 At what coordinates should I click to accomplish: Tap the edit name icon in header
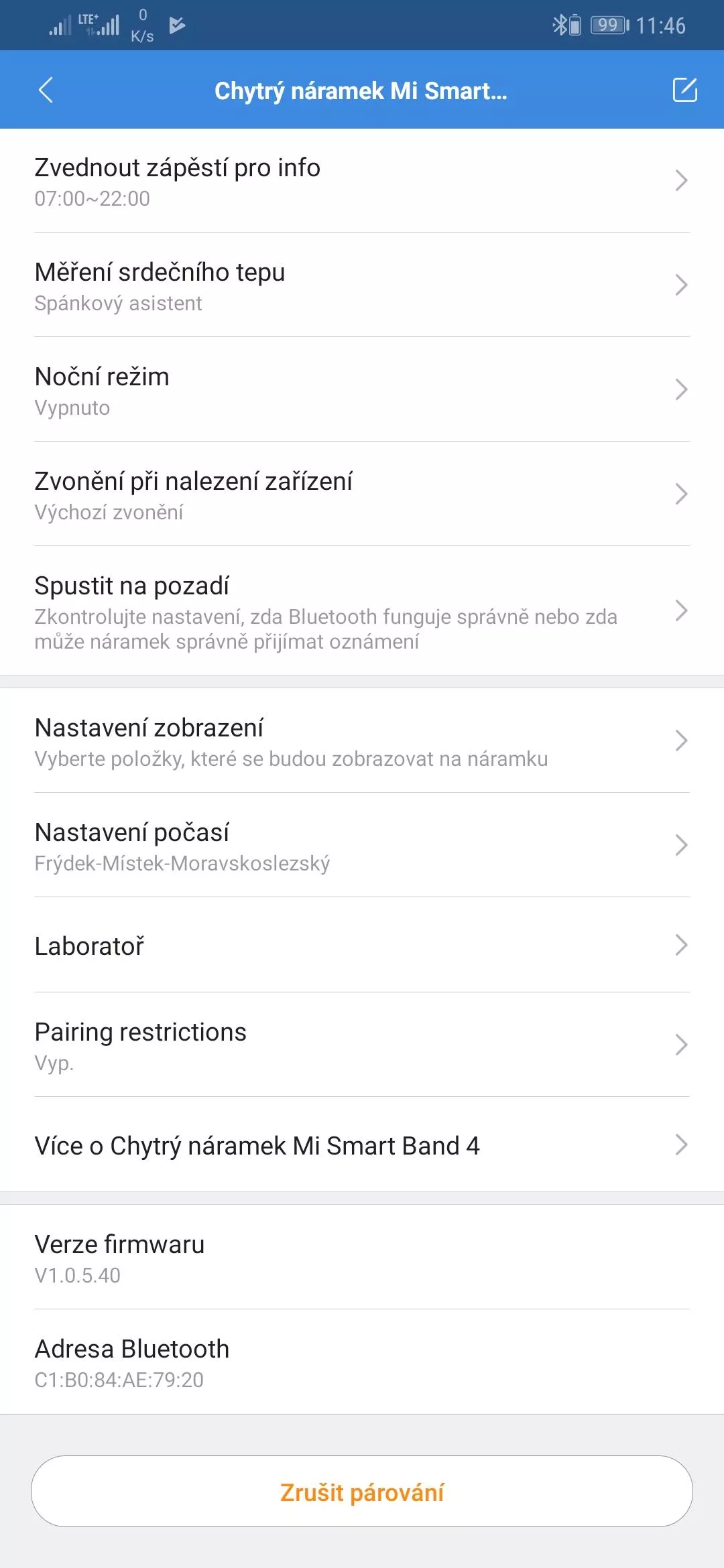pos(684,90)
